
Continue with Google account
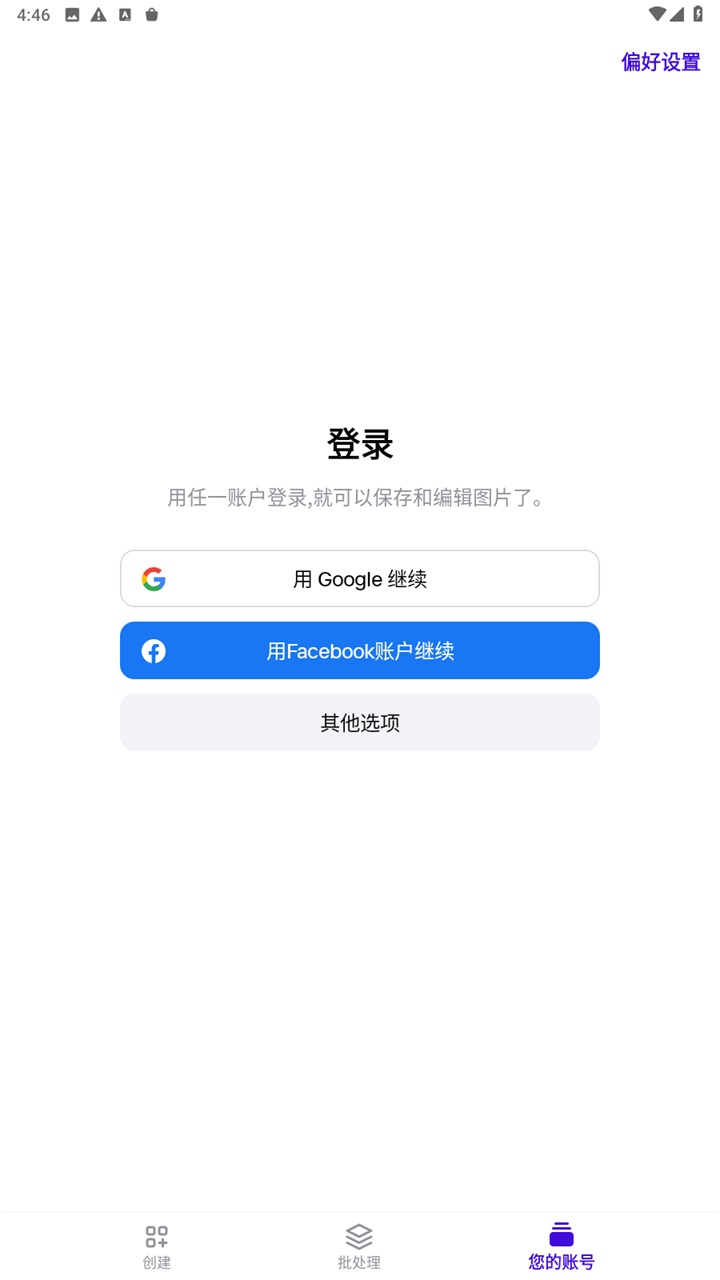(x=360, y=579)
